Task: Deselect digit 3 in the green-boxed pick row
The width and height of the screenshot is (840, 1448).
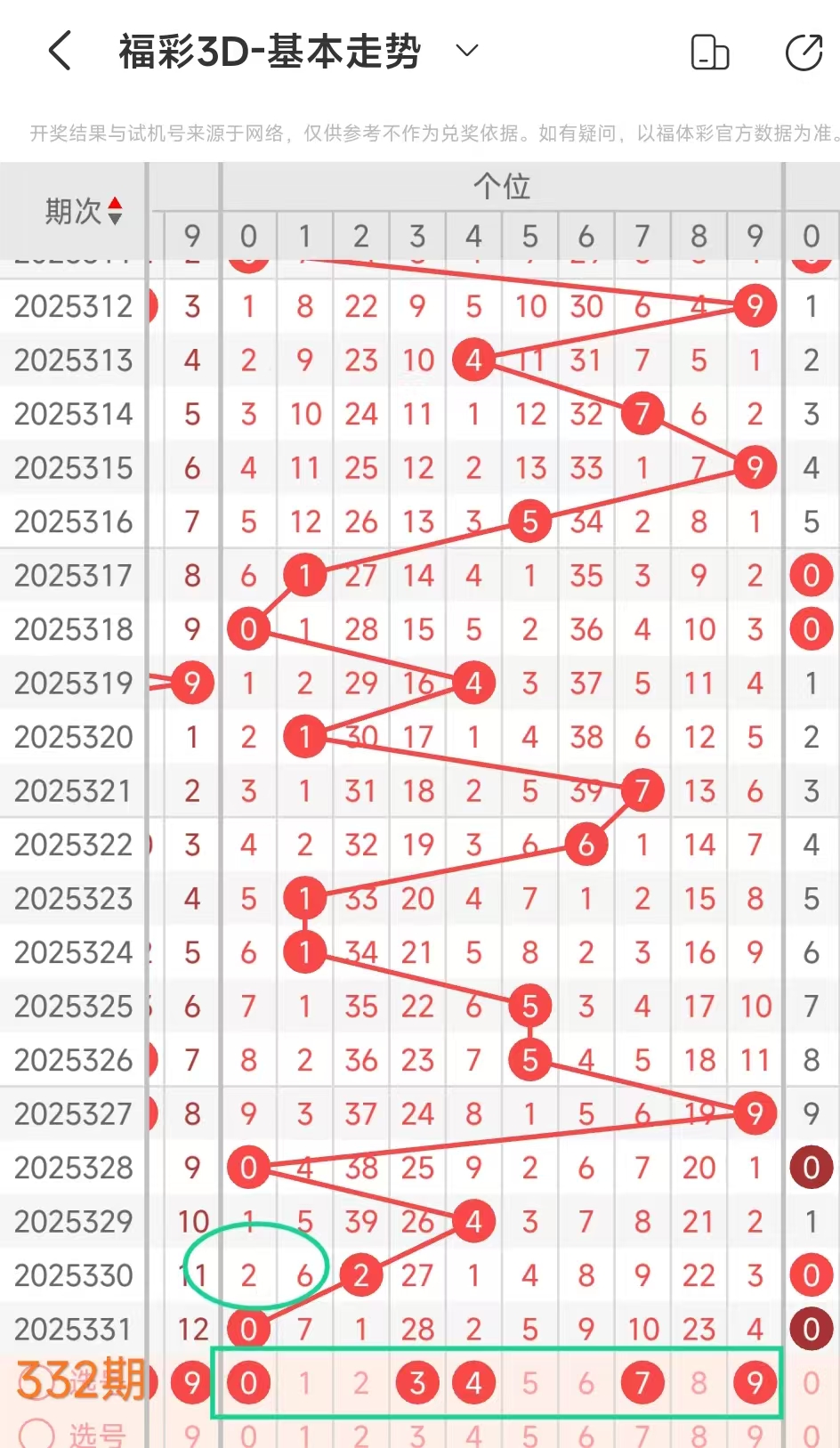Action: coord(417,1382)
